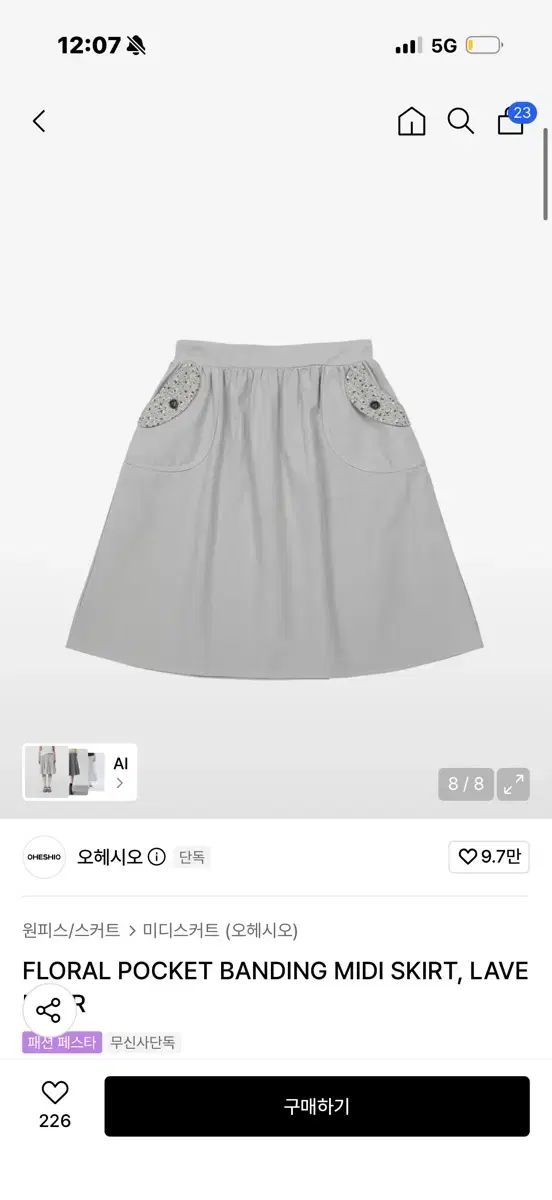The width and height of the screenshot is (552, 1200).
Task: Open the AI styling thumbnail preview
Action: click(x=80, y=772)
